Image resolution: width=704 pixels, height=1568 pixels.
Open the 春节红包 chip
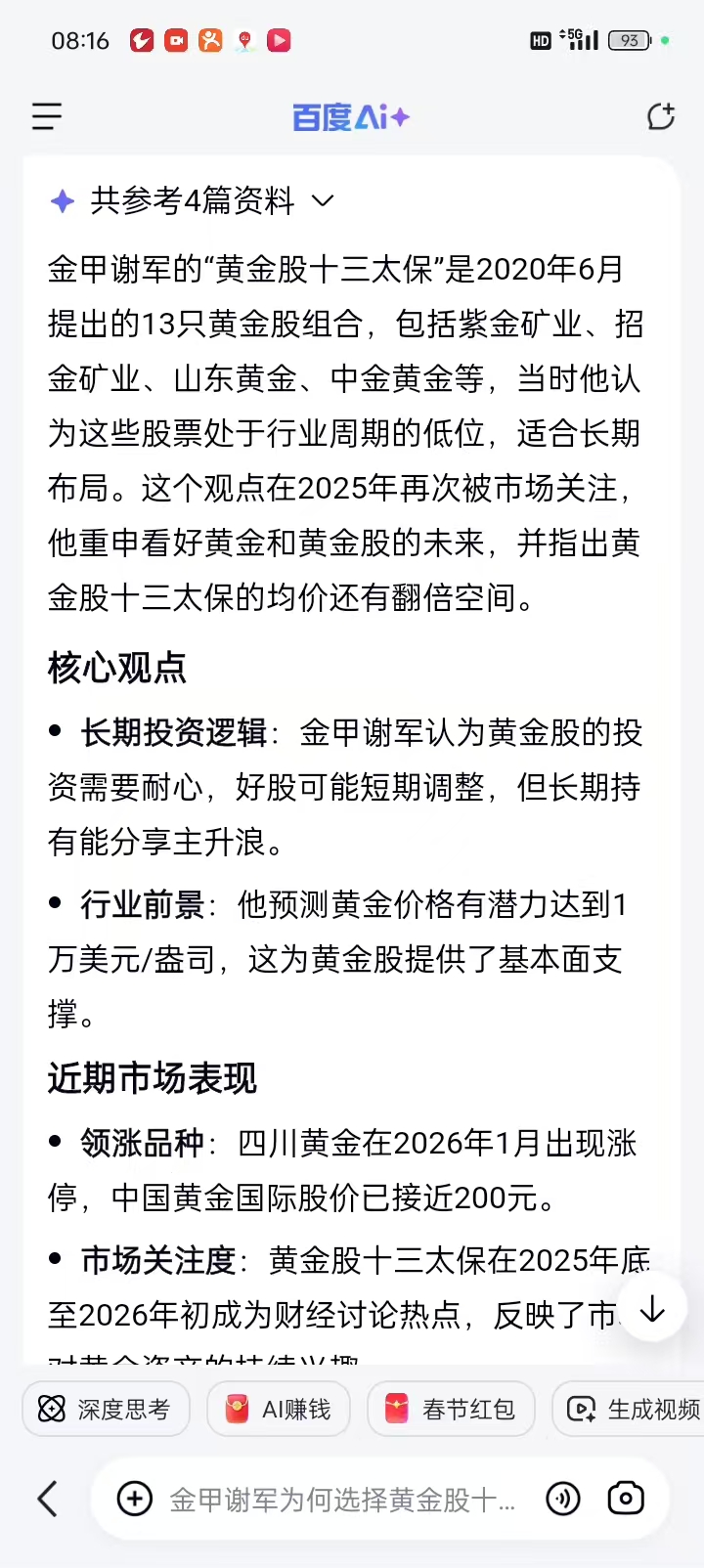click(451, 1409)
